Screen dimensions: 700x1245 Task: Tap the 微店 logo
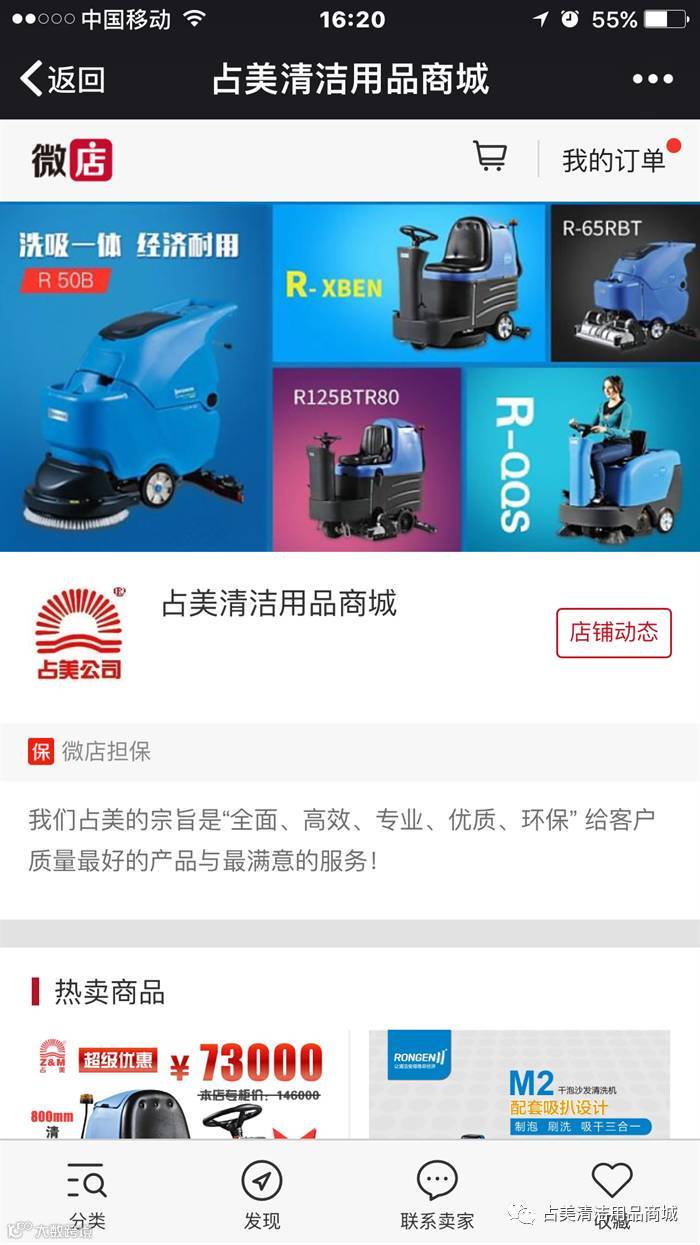(x=72, y=160)
